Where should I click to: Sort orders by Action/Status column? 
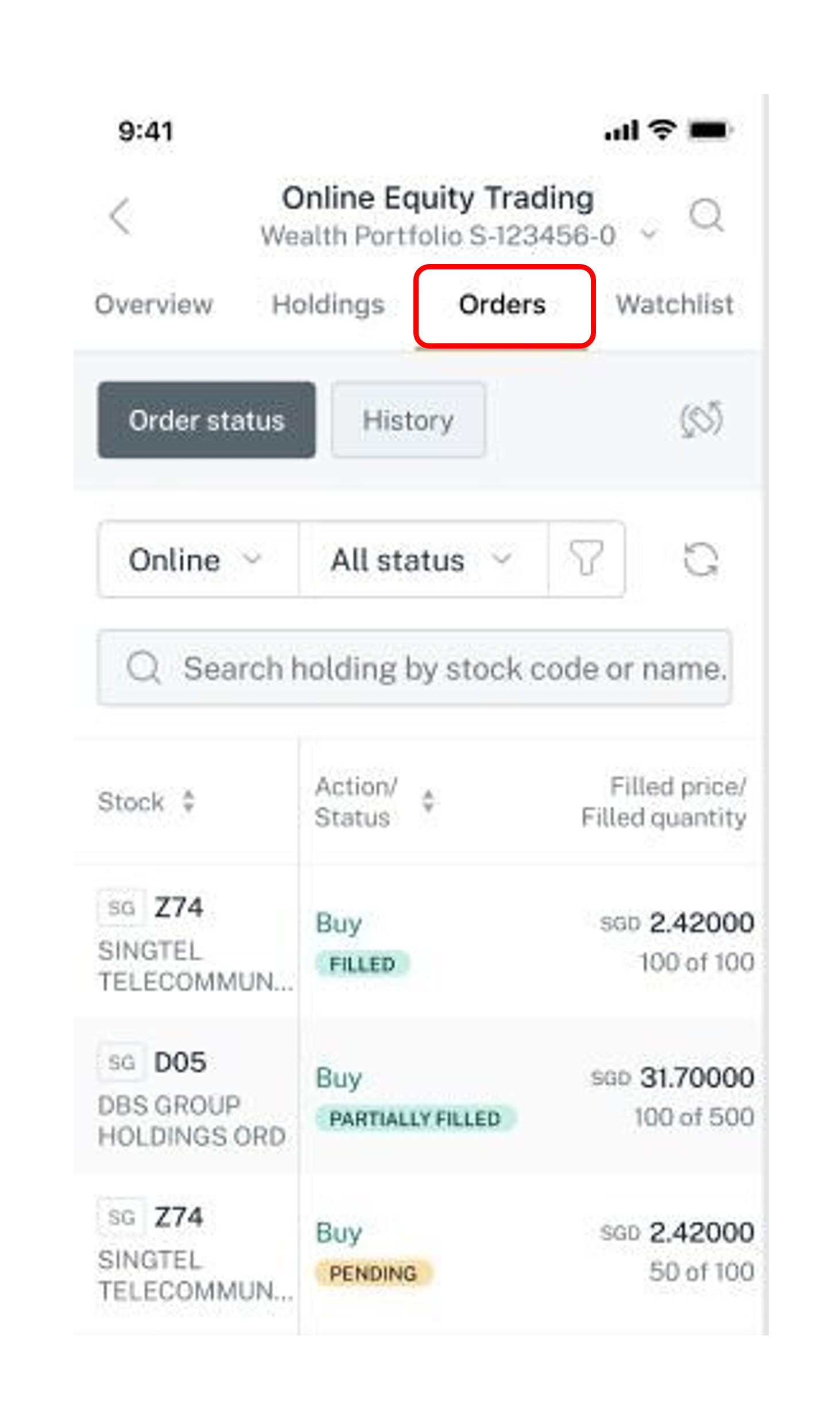tap(428, 802)
